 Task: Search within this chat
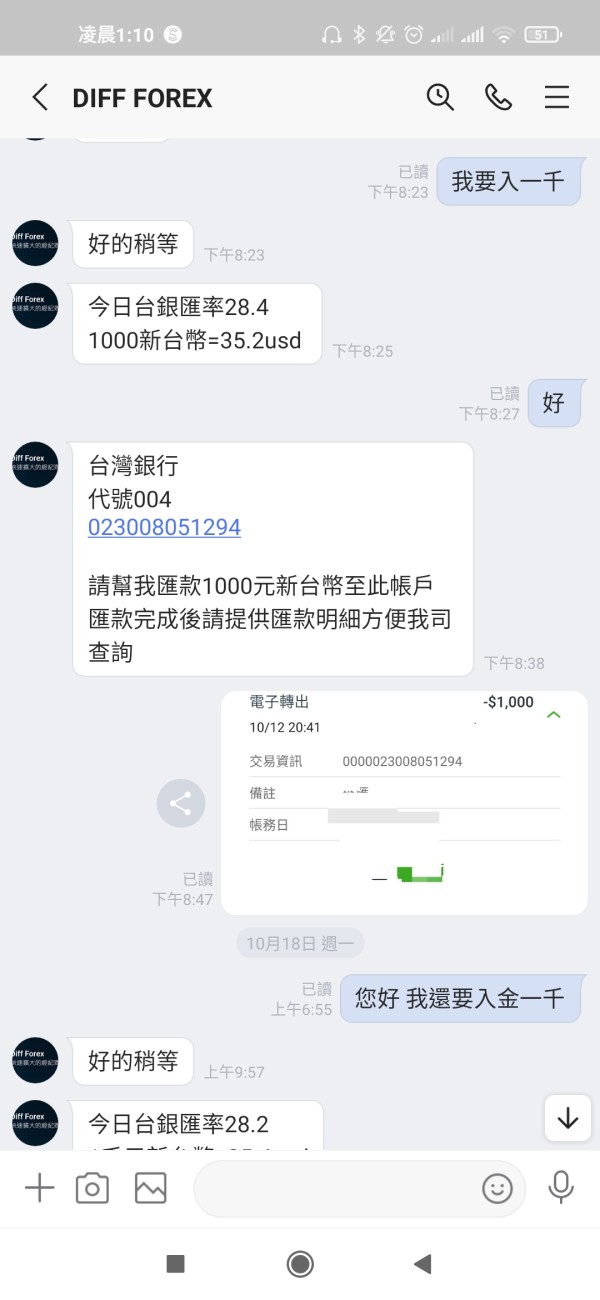pos(440,97)
